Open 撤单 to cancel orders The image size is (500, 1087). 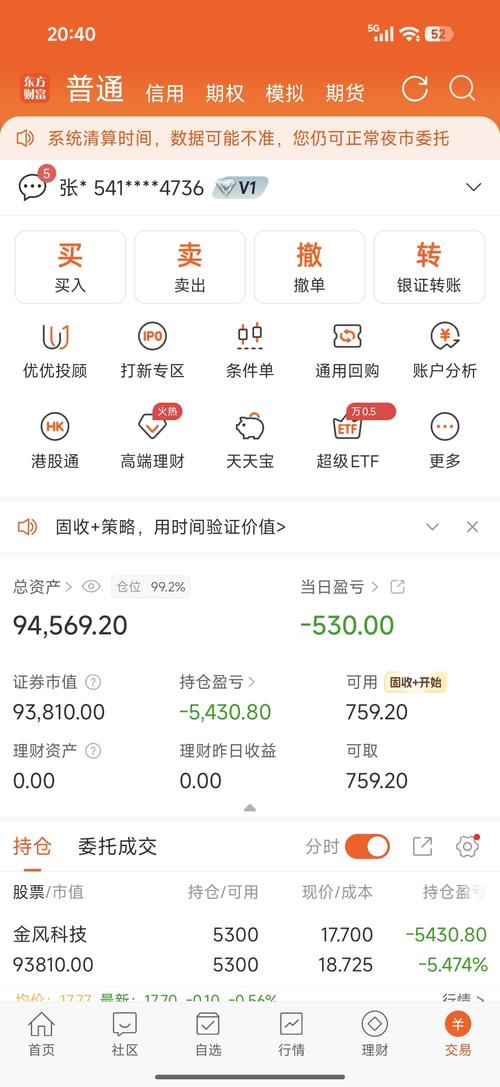pos(309,267)
